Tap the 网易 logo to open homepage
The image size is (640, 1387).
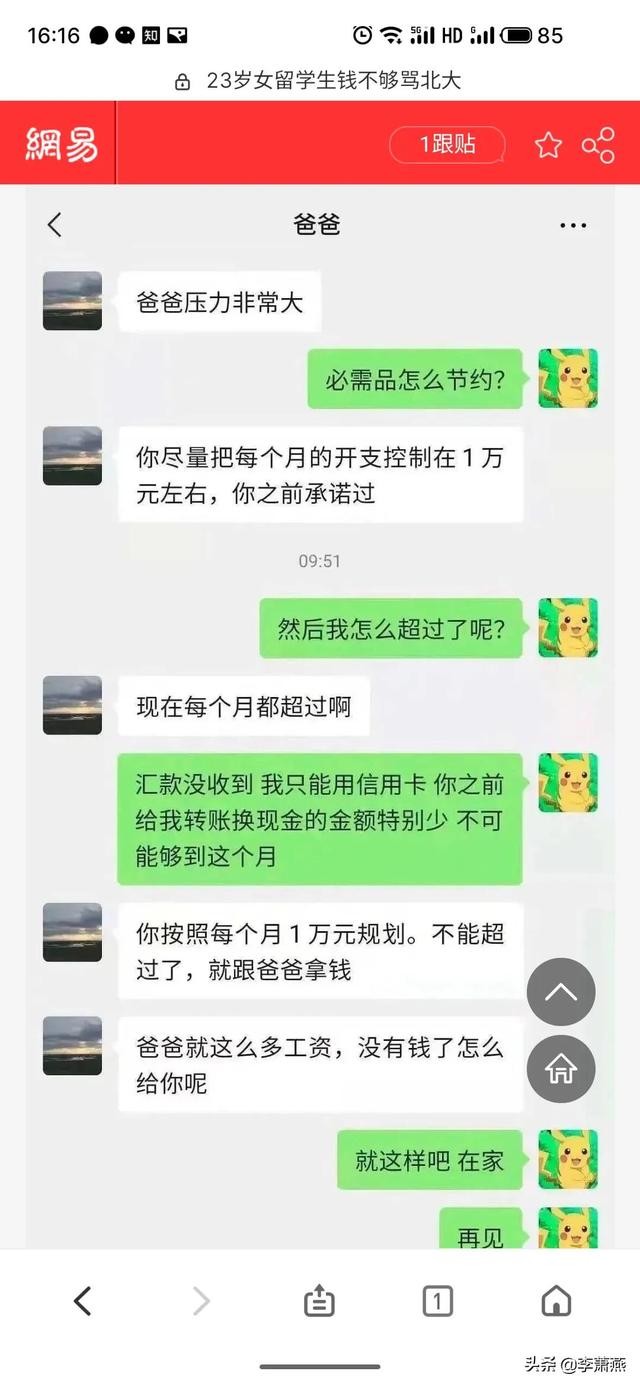click(x=61, y=144)
